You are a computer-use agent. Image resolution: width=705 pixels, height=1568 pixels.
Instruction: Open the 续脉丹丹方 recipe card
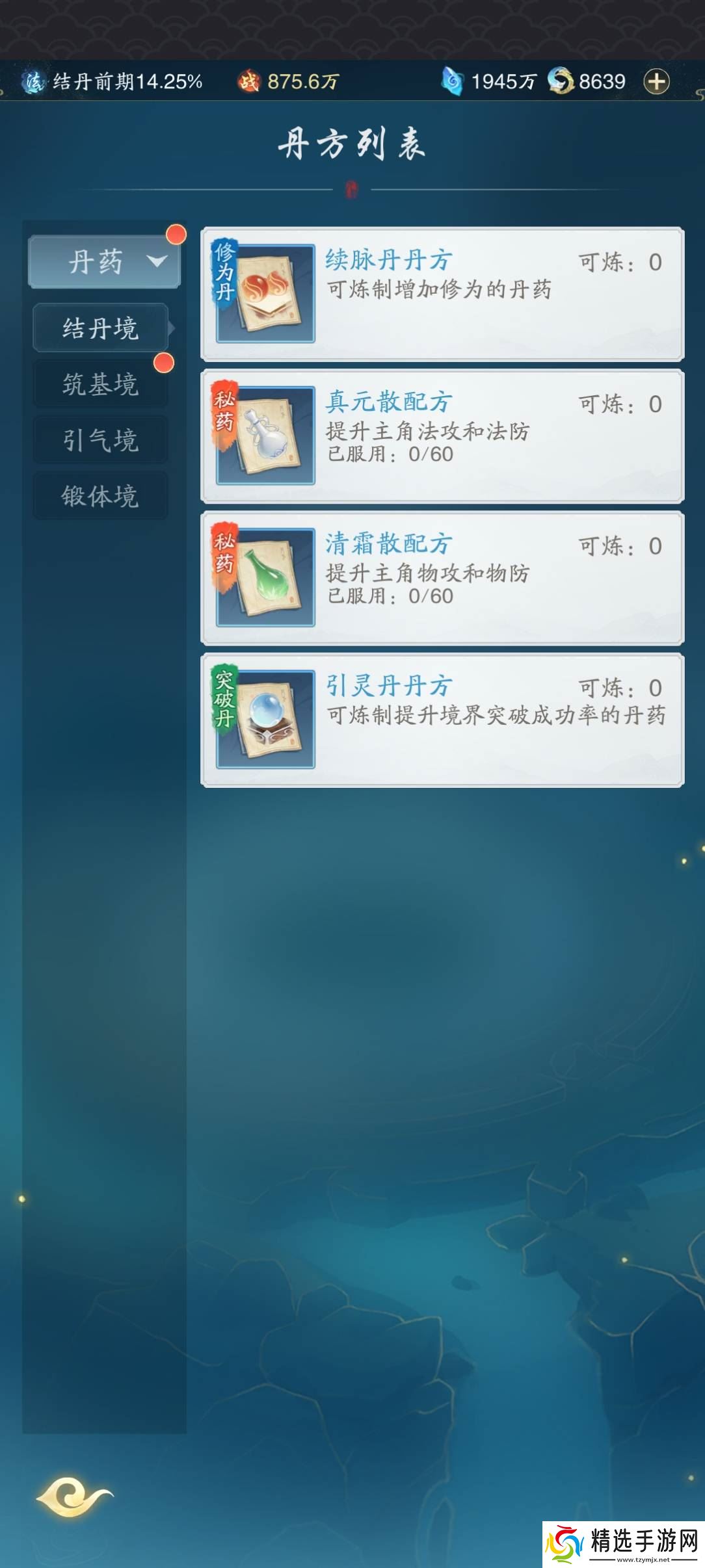[442, 294]
